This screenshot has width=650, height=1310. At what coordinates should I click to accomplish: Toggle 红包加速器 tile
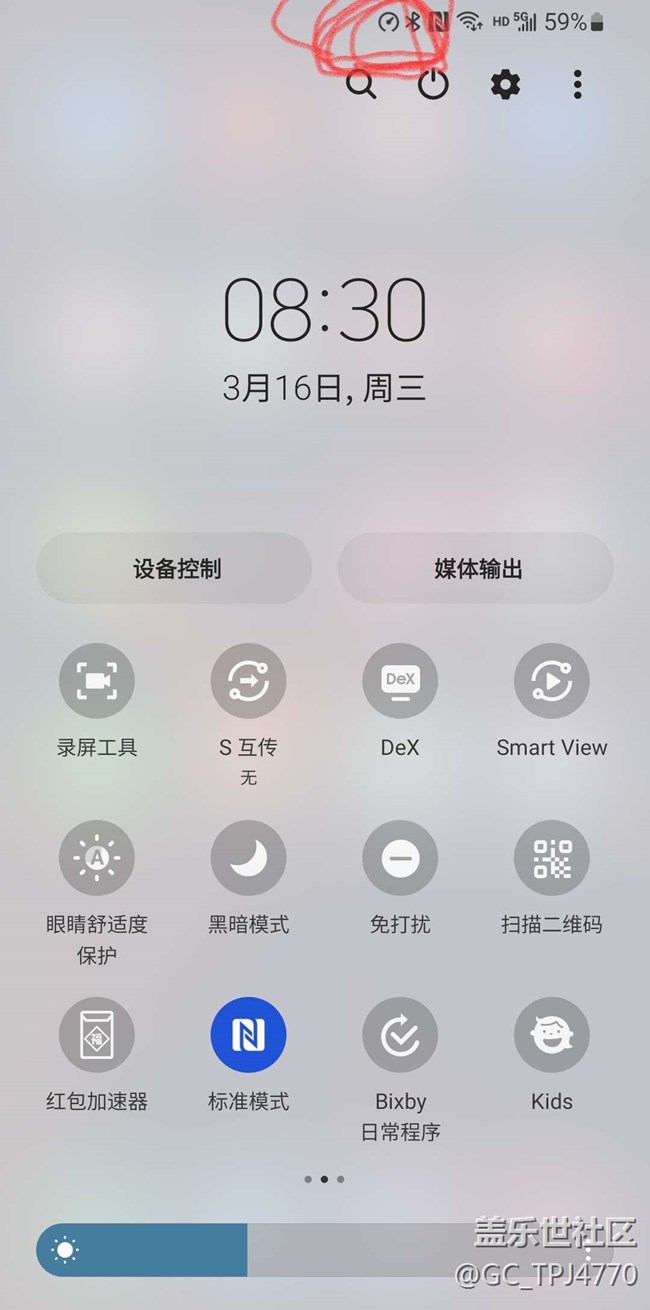pos(97,1035)
